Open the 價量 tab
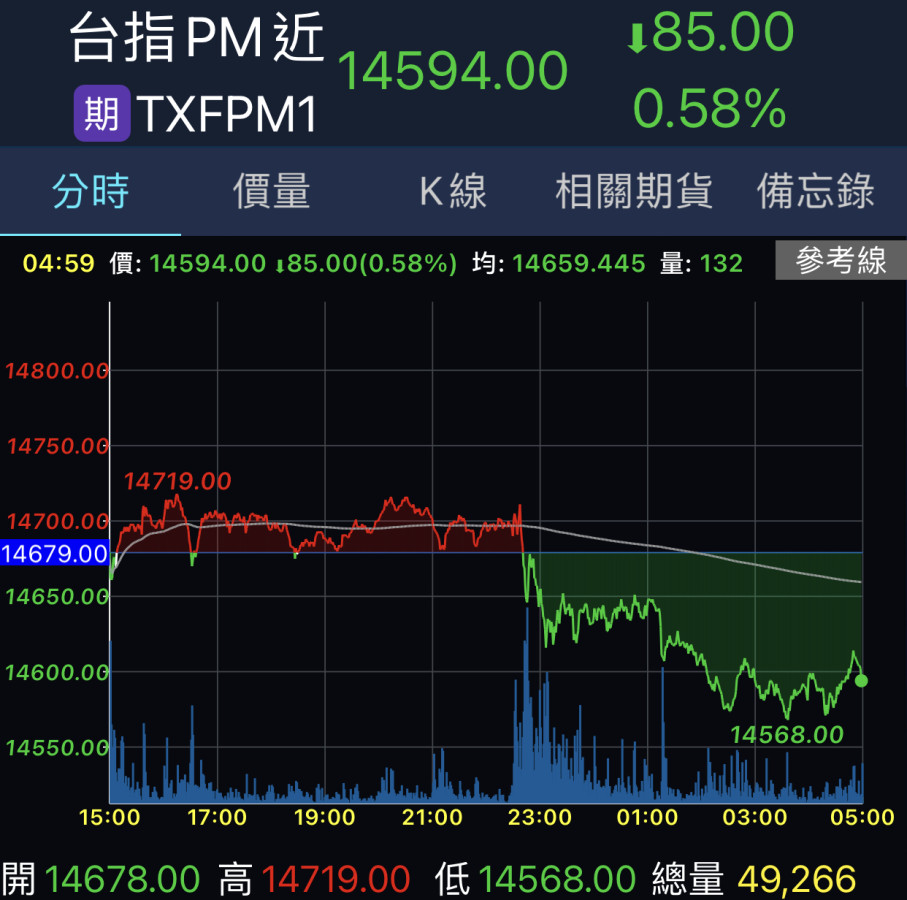907x900 pixels. point(272,191)
